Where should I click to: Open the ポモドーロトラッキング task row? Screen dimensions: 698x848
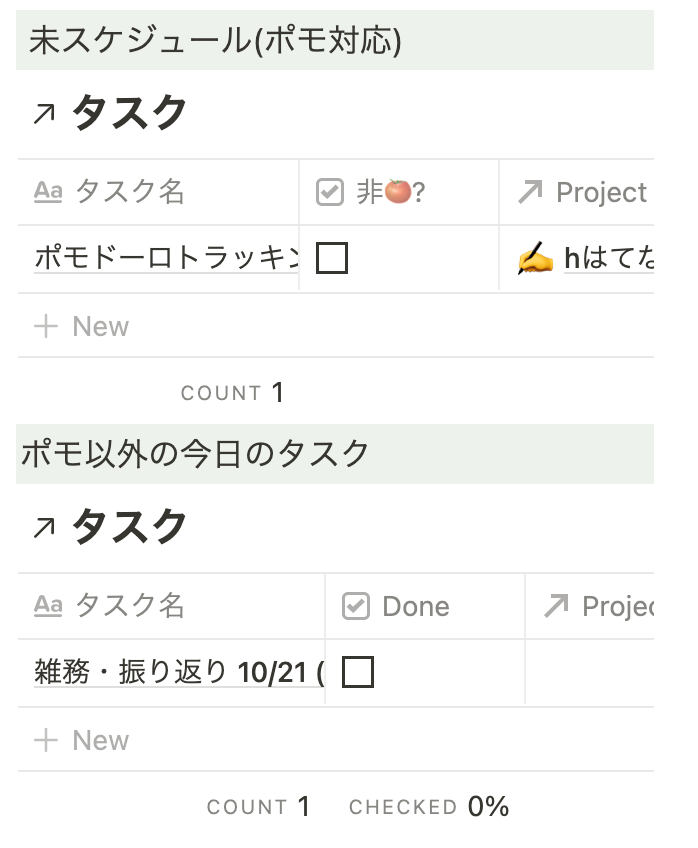166,259
